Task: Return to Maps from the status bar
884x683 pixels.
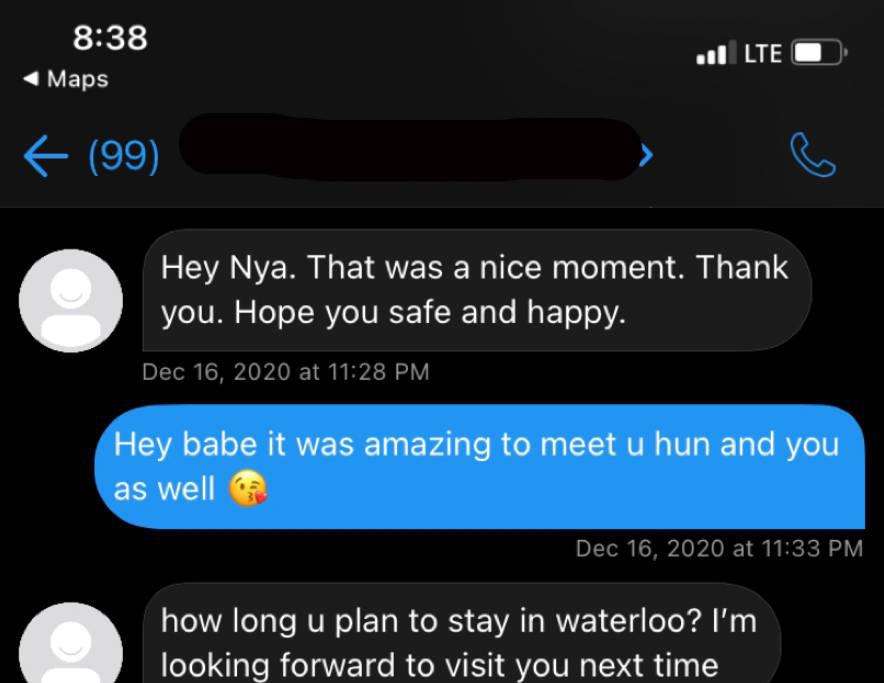Action: 66,79
